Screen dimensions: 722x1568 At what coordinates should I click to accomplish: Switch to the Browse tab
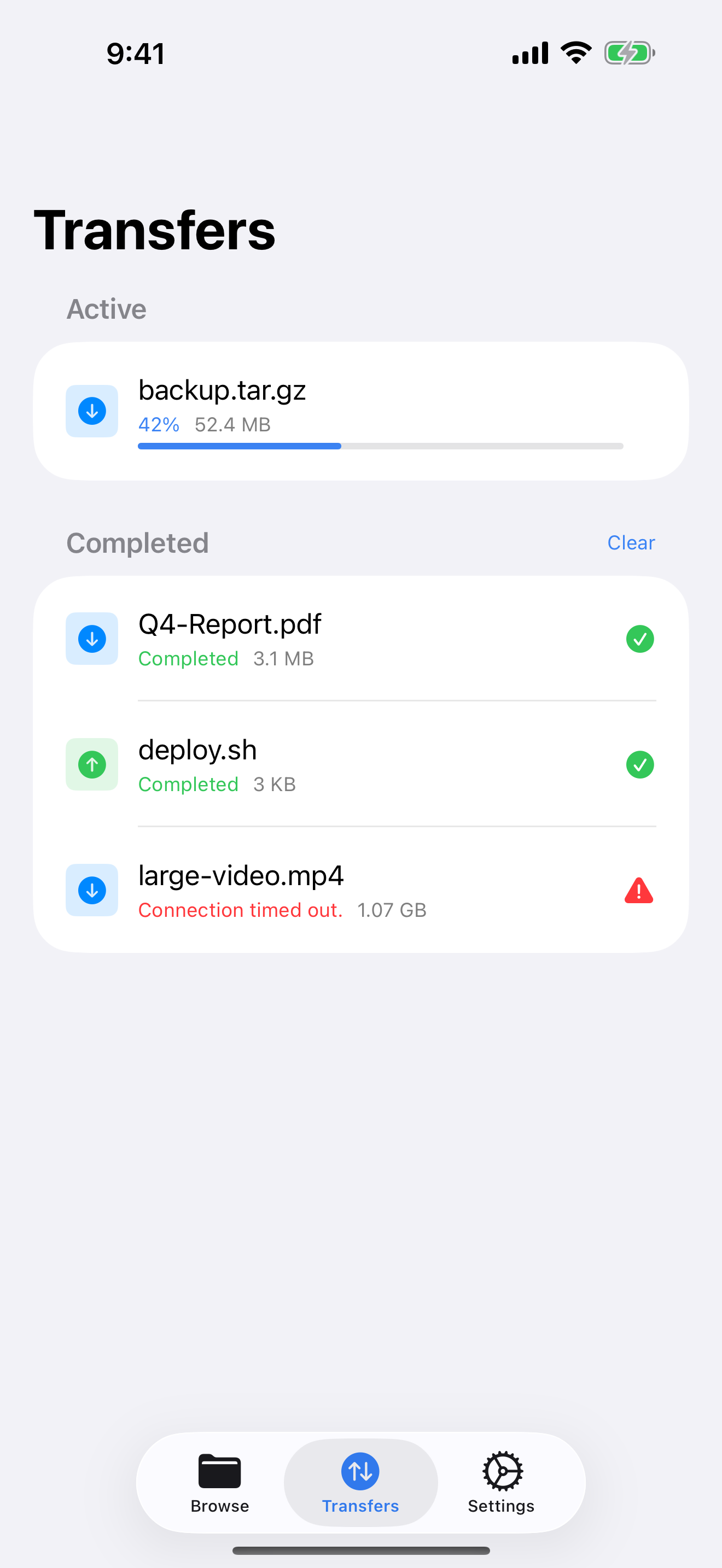click(219, 1482)
